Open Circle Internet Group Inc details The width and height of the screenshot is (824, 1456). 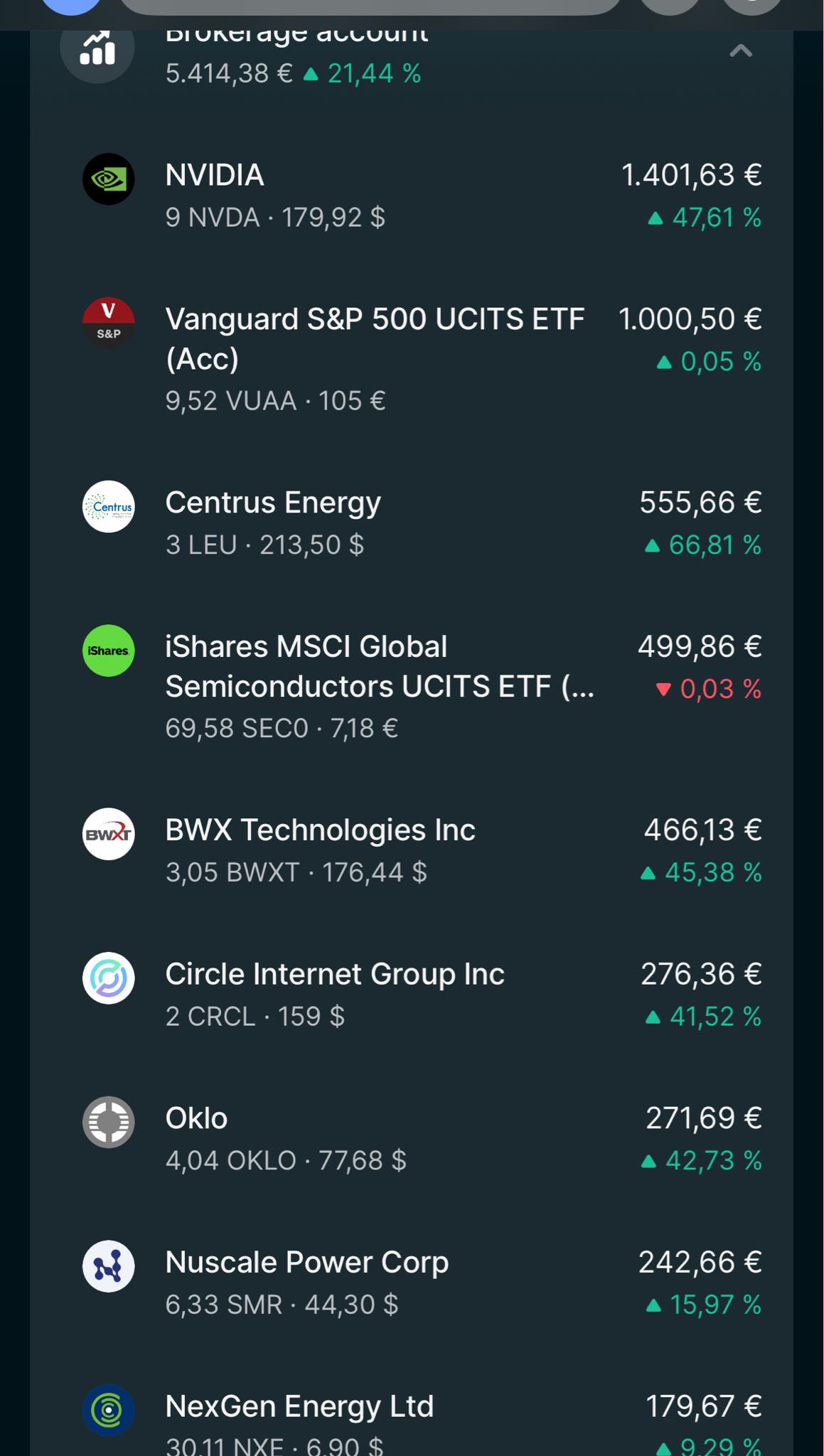(412, 995)
